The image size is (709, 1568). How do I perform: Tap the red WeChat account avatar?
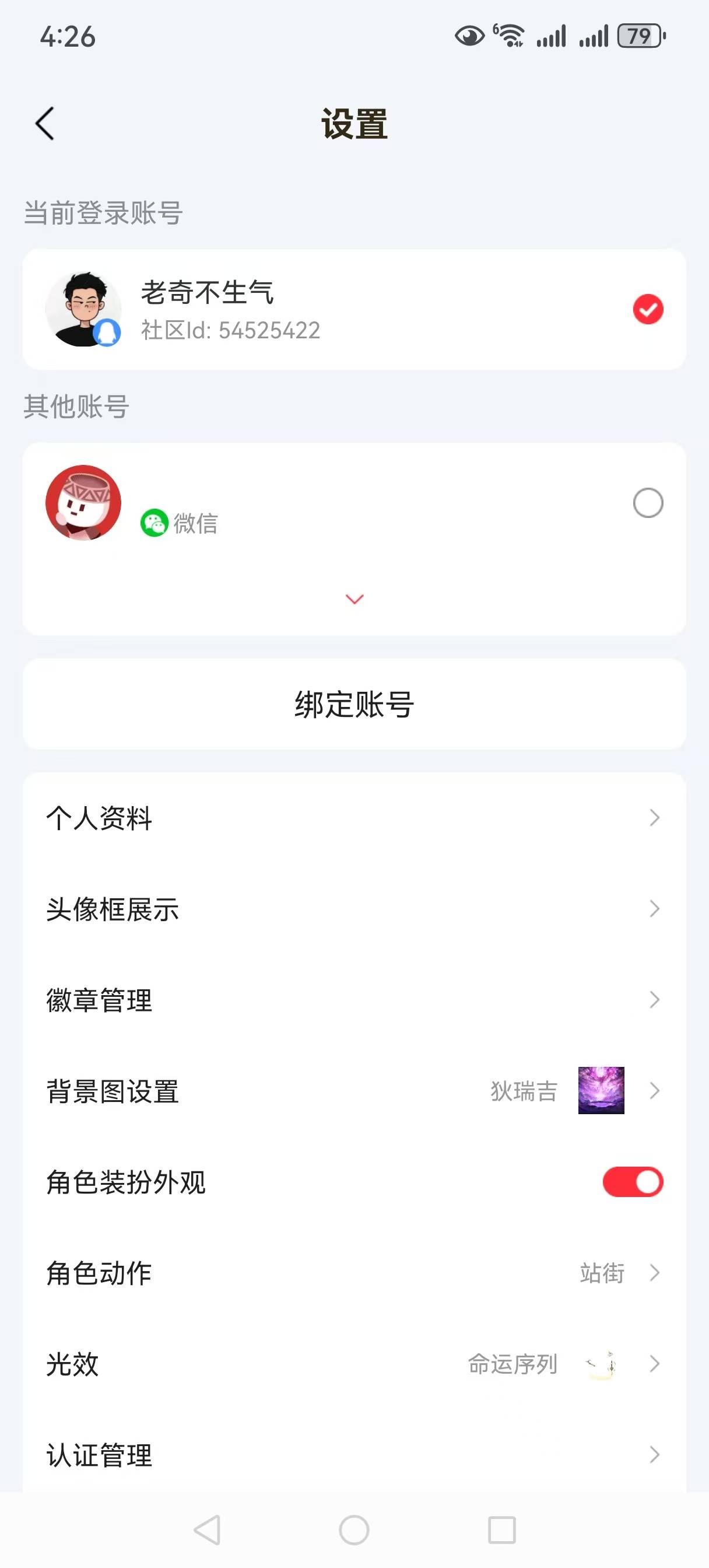pos(84,503)
